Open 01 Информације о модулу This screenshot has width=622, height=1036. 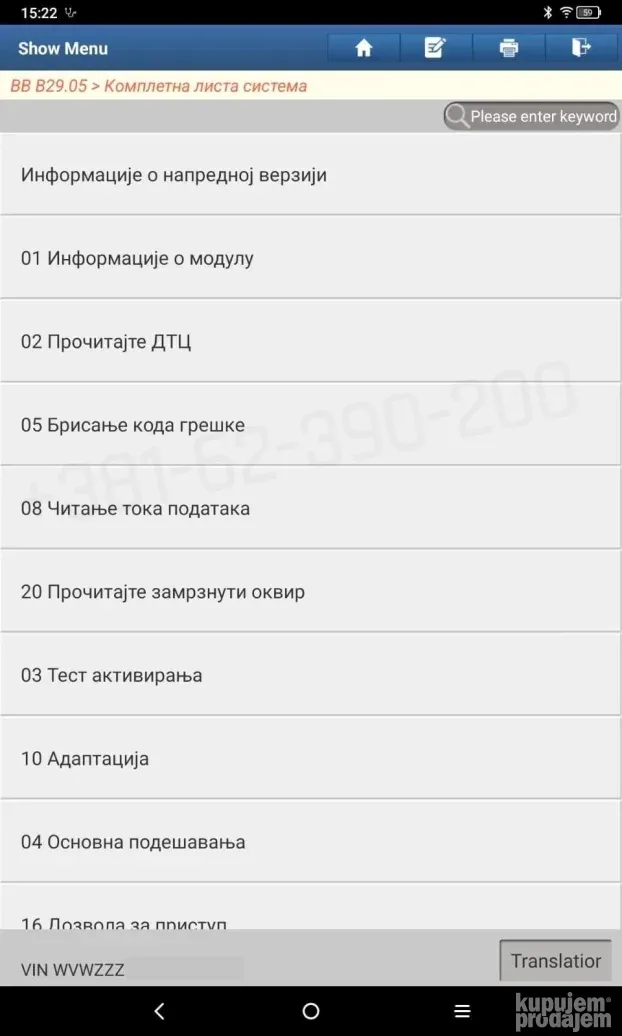[x=310, y=258]
